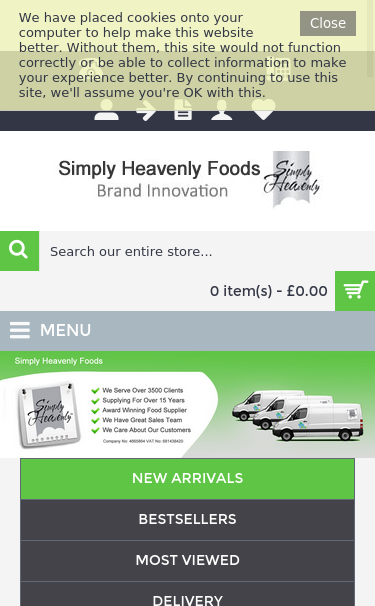Open the Delivery tab

click(188, 594)
